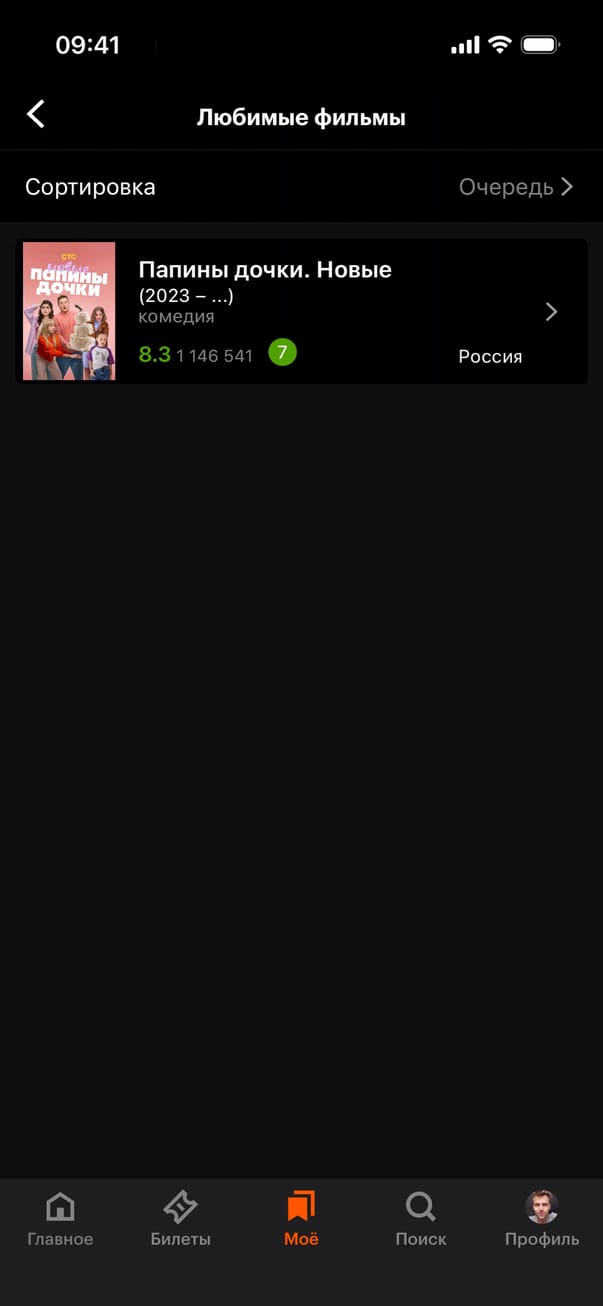The height and width of the screenshot is (1306, 603).
Task: Open Папины дочки. Новые movie card
Action: tap(300, 311)
